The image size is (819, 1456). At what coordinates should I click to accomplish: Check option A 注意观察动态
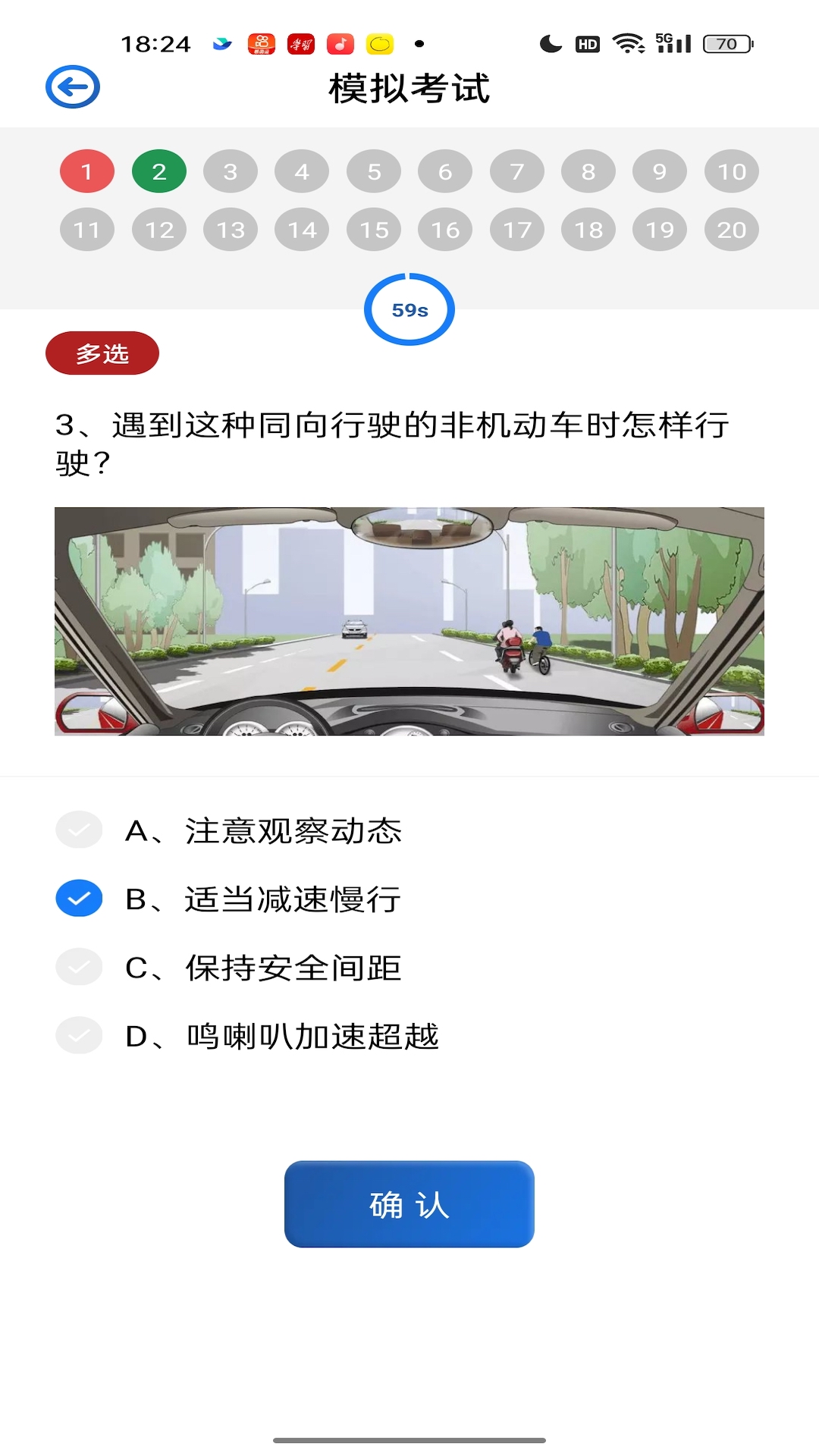click(x=79, y=830)
